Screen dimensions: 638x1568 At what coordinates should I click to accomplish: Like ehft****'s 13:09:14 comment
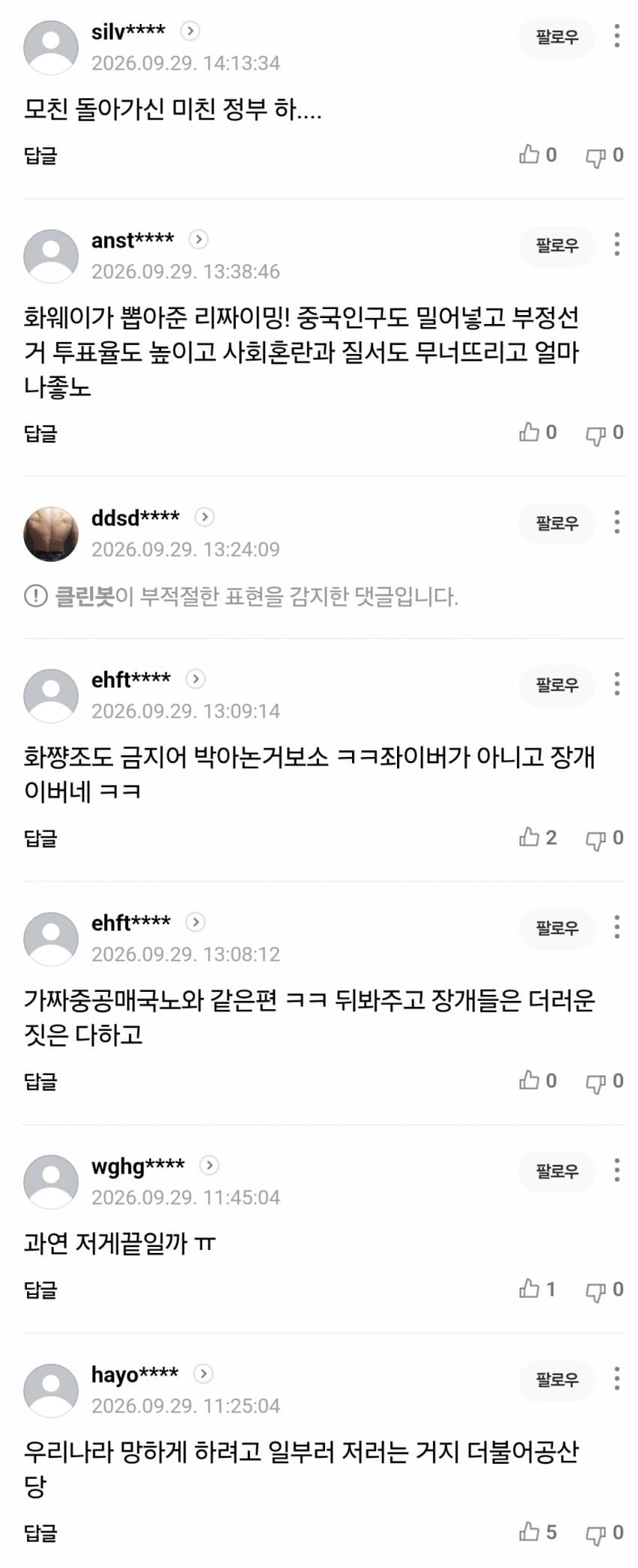(537, 837)
